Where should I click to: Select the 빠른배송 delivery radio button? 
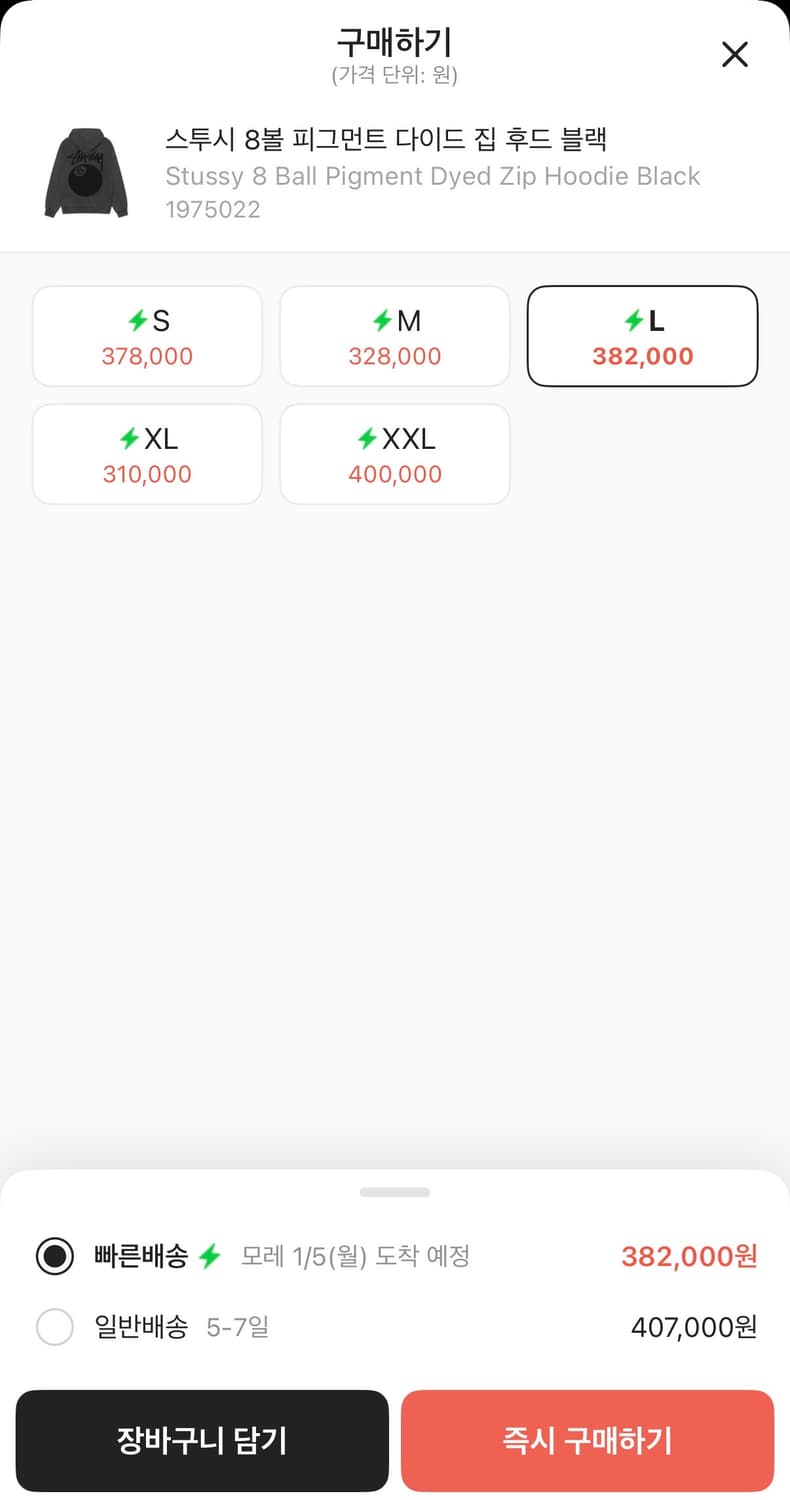[55, 1256]
